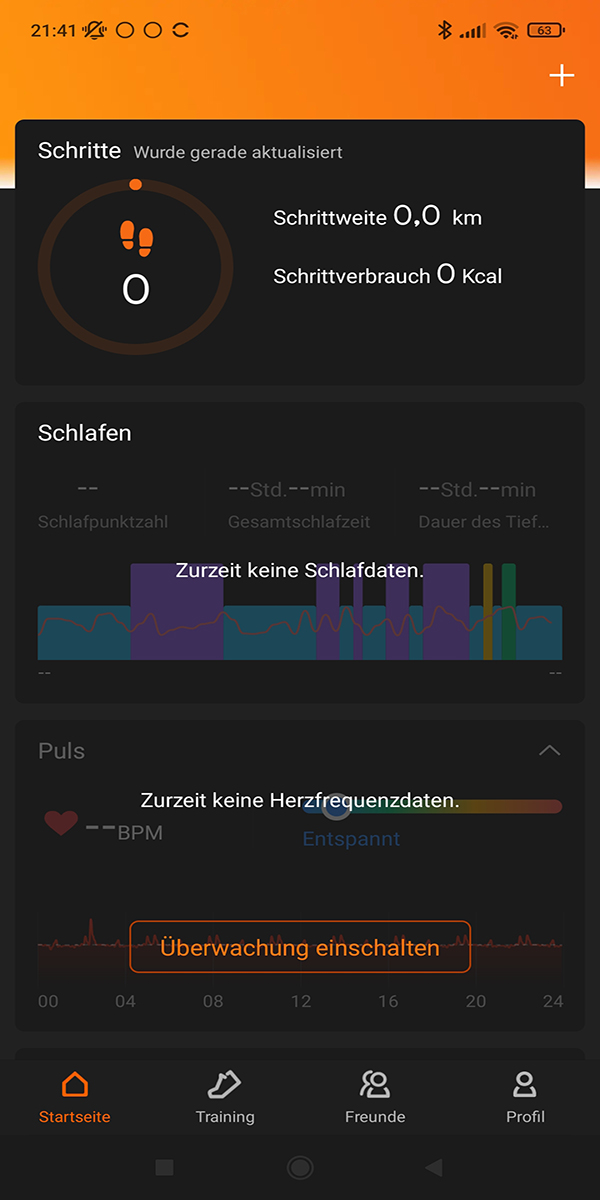Go back using the system back button
The image size is (600, 1200).
434,1167
